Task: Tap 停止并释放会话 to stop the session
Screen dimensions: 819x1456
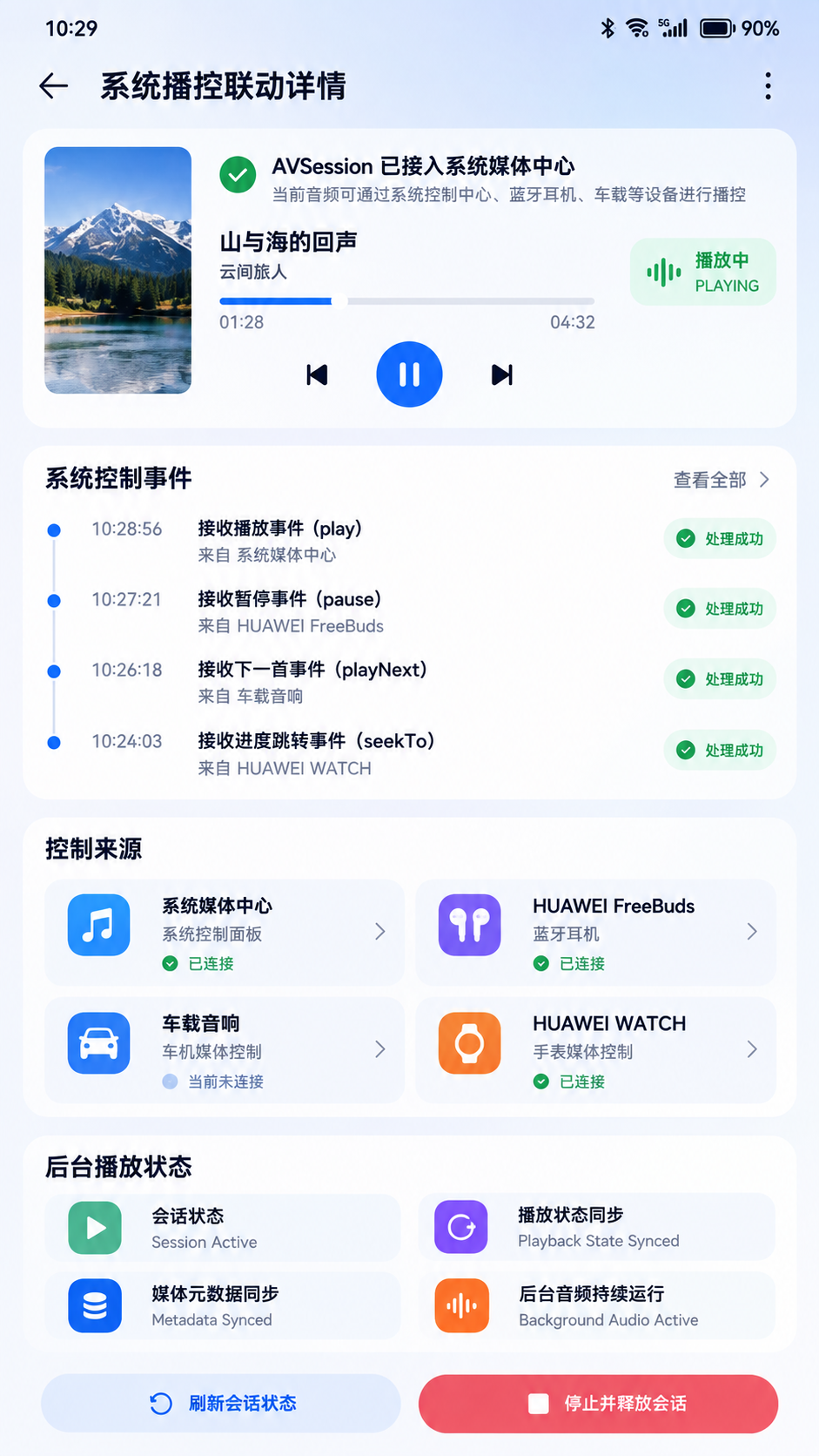Action: pos(598,1403)
